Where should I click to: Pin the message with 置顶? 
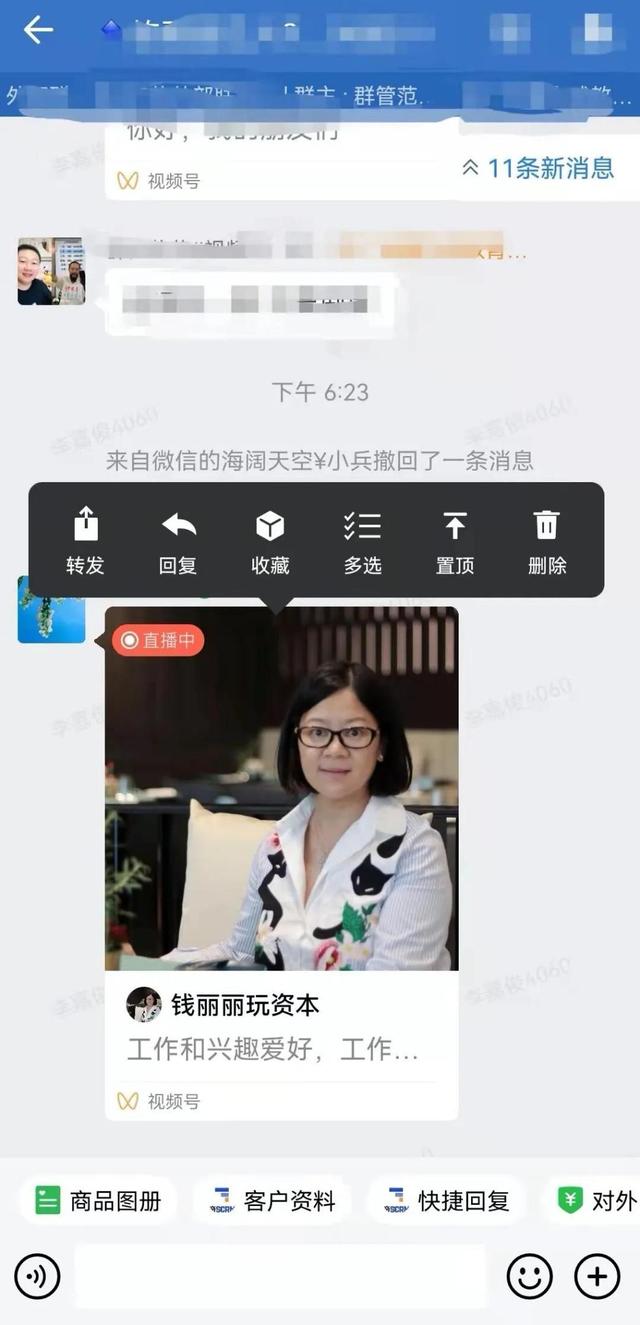coord(455,541)
